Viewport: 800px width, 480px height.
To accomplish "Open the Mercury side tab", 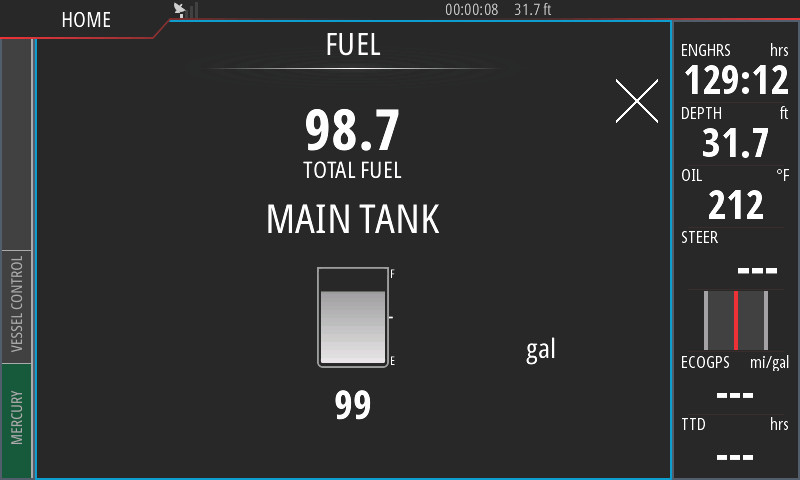I will 17,418.
